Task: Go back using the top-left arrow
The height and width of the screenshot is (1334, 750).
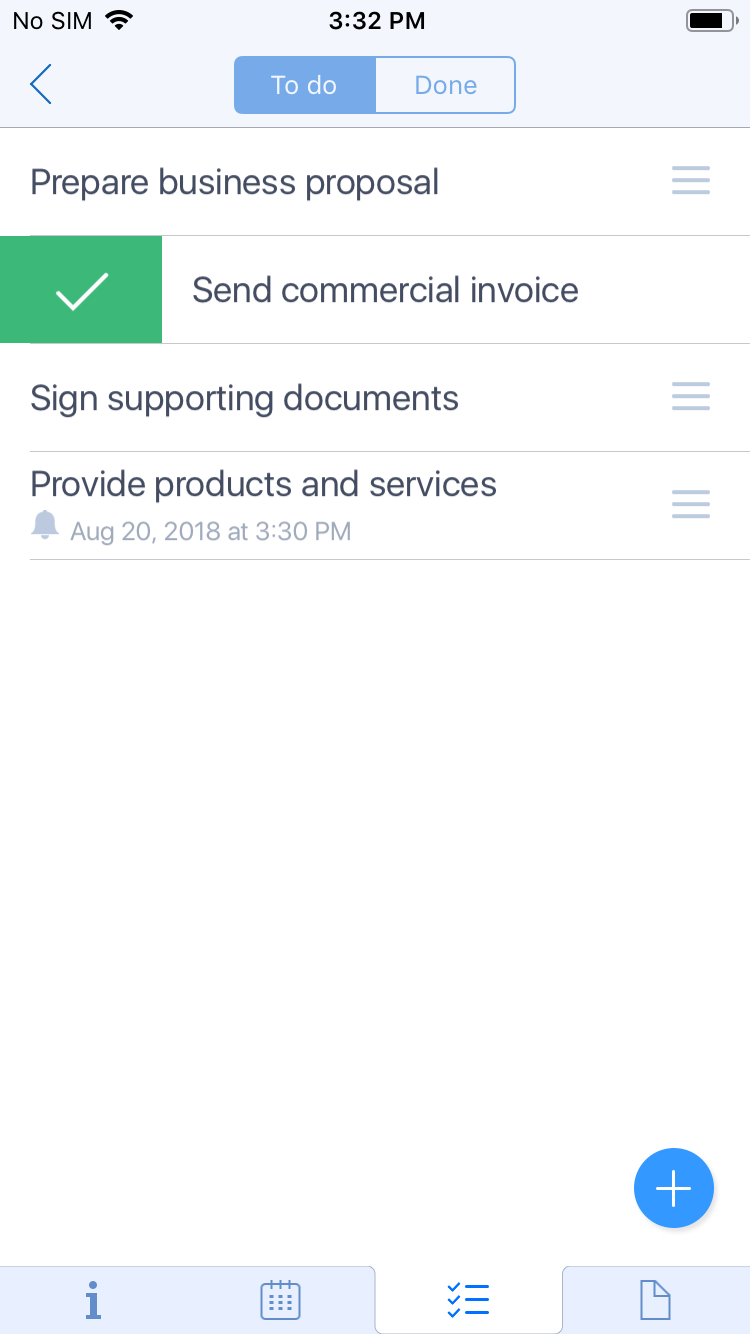Action: click(x=40, y=85)
